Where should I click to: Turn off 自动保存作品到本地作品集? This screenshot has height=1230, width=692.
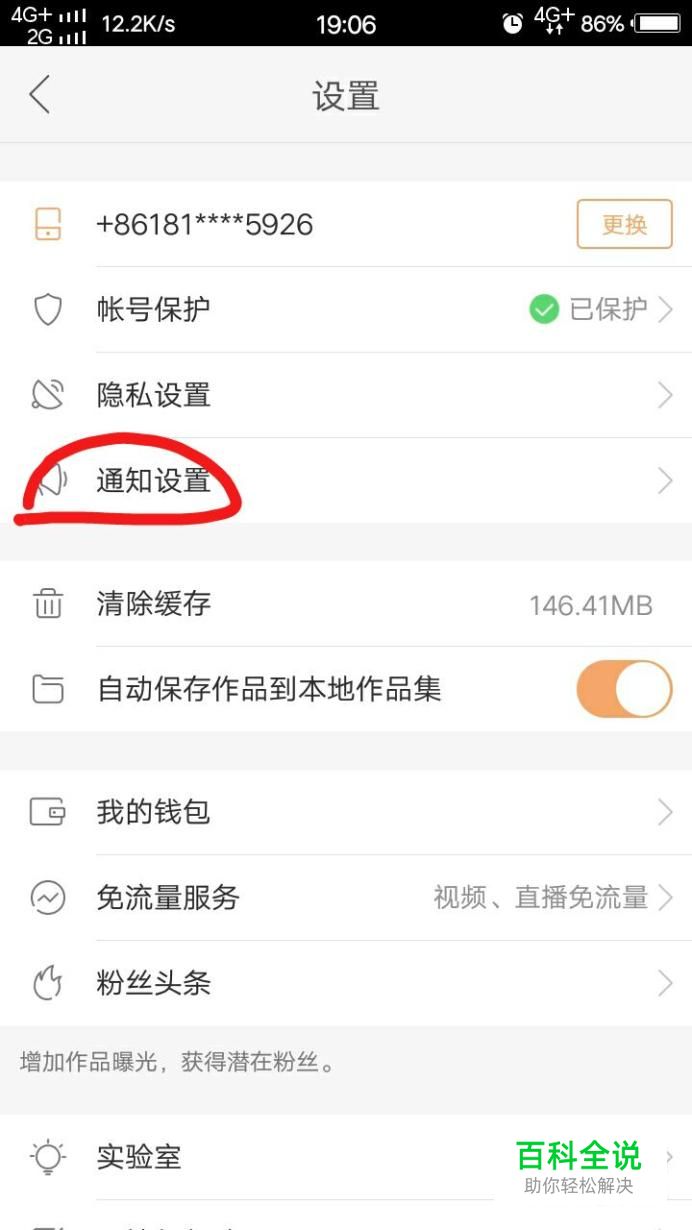(624, 689)
